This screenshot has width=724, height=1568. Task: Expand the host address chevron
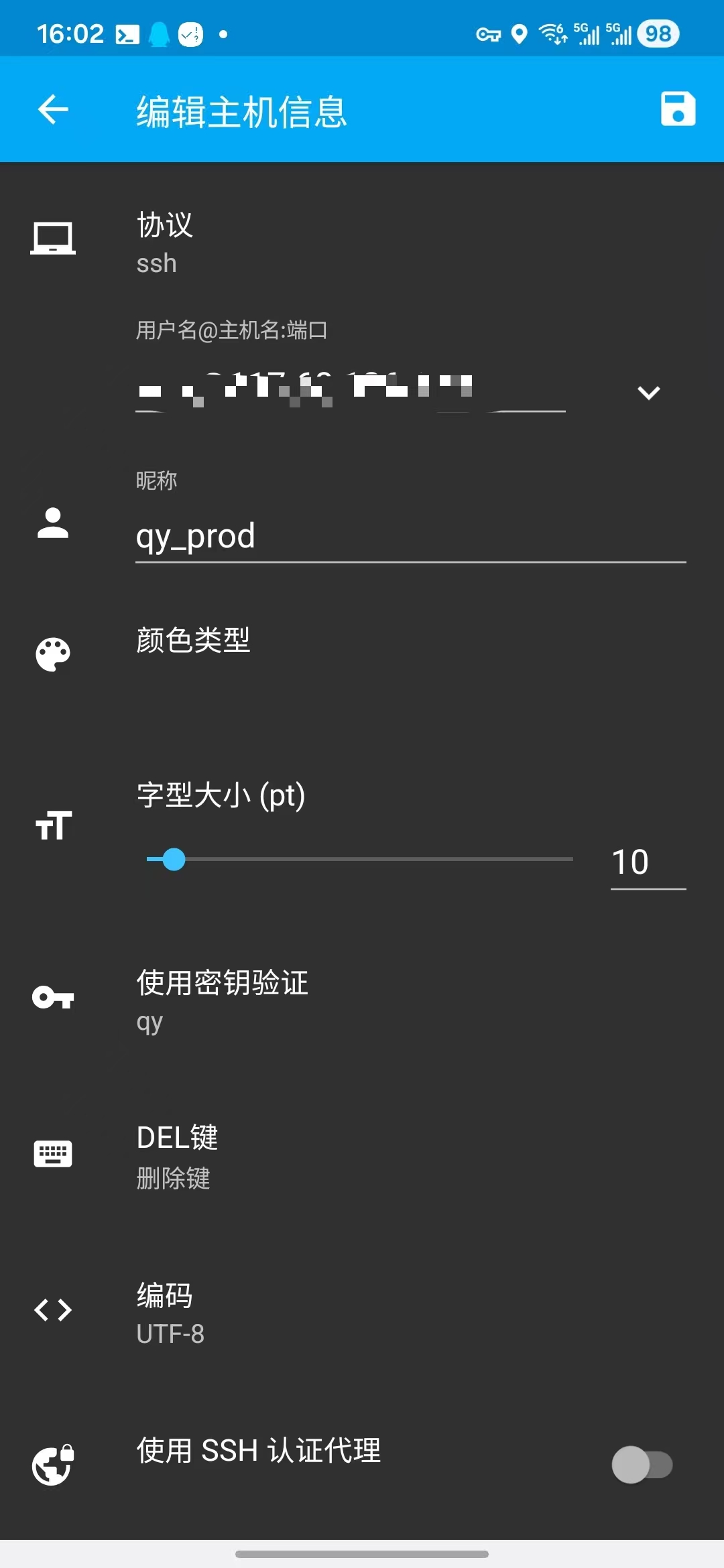coord(648,393)
